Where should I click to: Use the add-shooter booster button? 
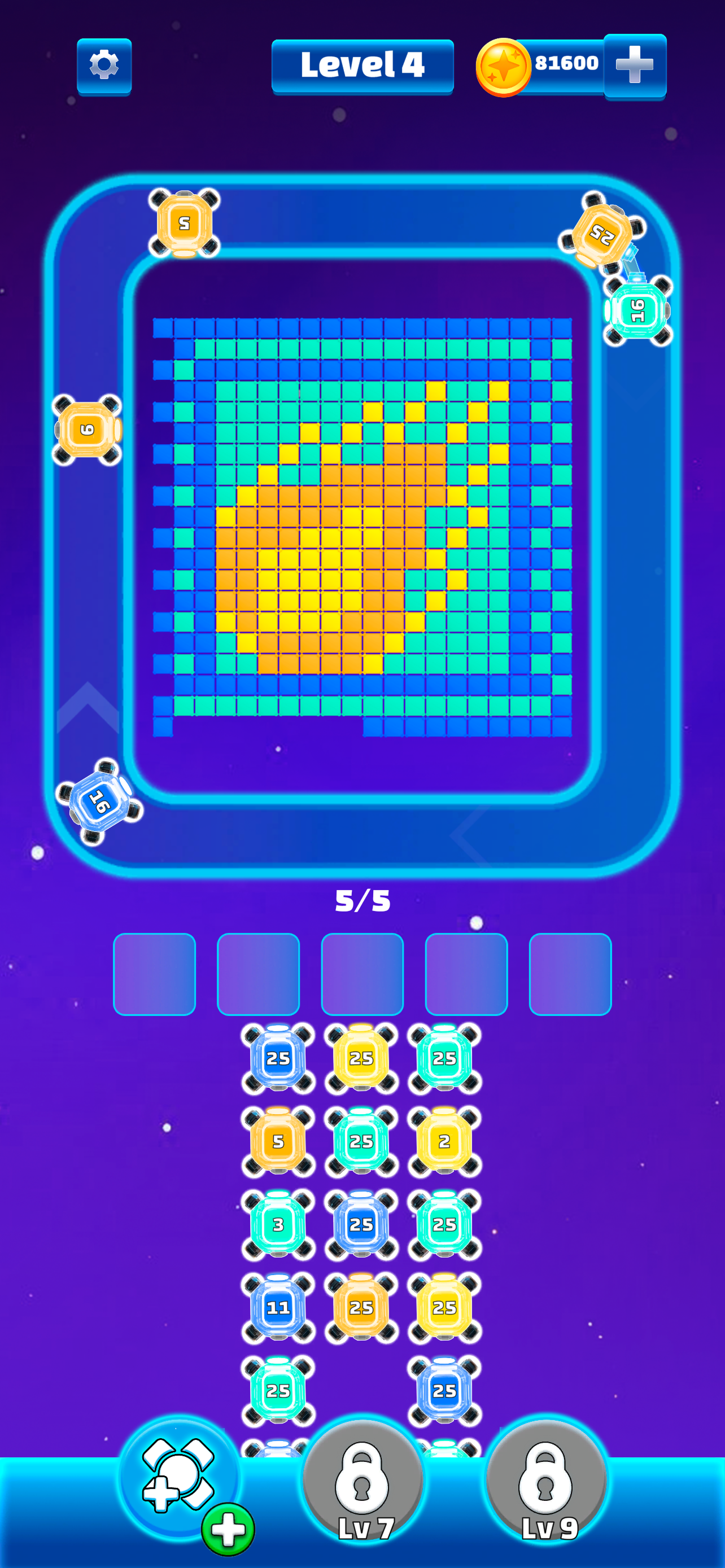(x=180, y=1479)
